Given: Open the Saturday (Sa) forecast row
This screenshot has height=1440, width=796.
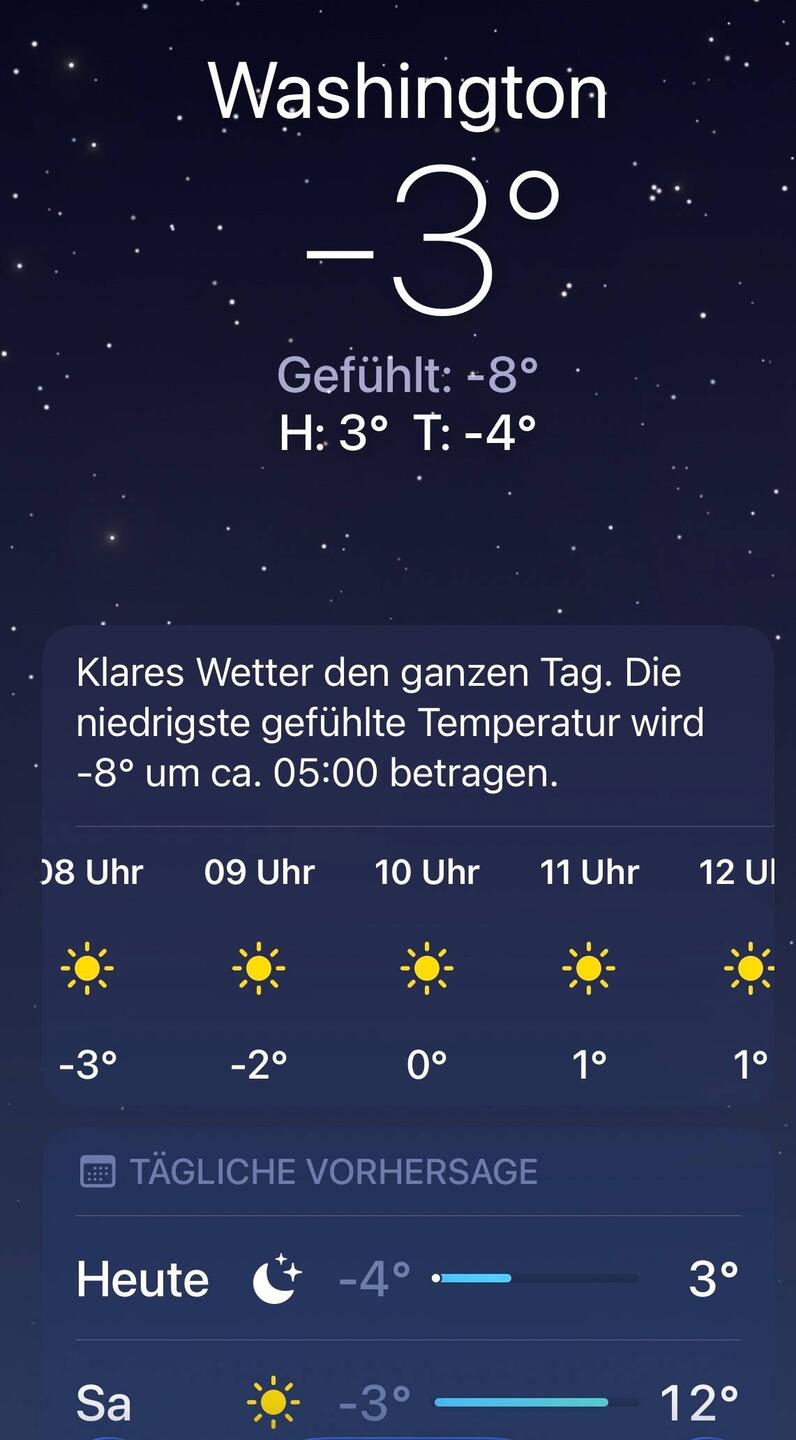Looking at the screenshot, I should pos(407,1402).
